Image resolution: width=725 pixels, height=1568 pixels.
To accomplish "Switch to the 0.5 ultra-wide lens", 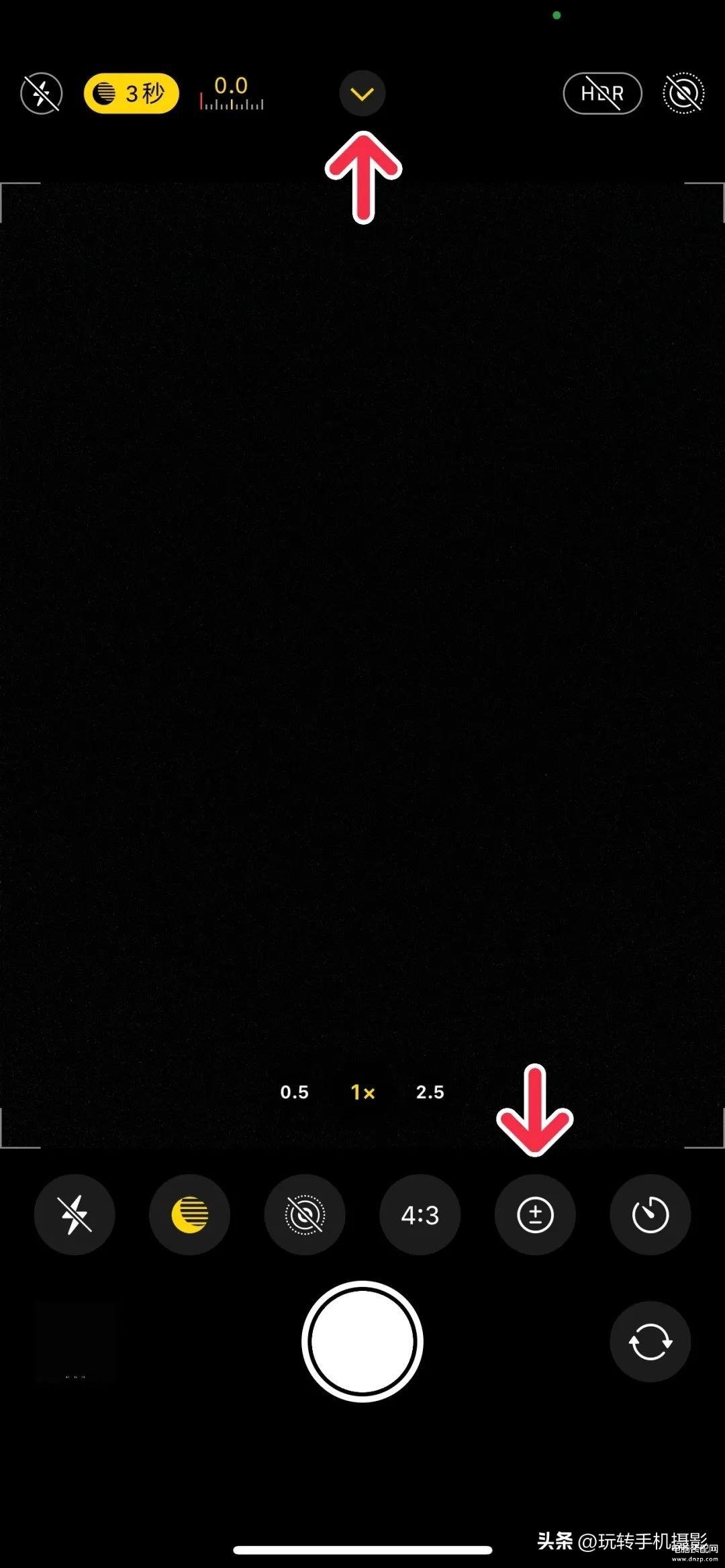I will click(294, 1092).
